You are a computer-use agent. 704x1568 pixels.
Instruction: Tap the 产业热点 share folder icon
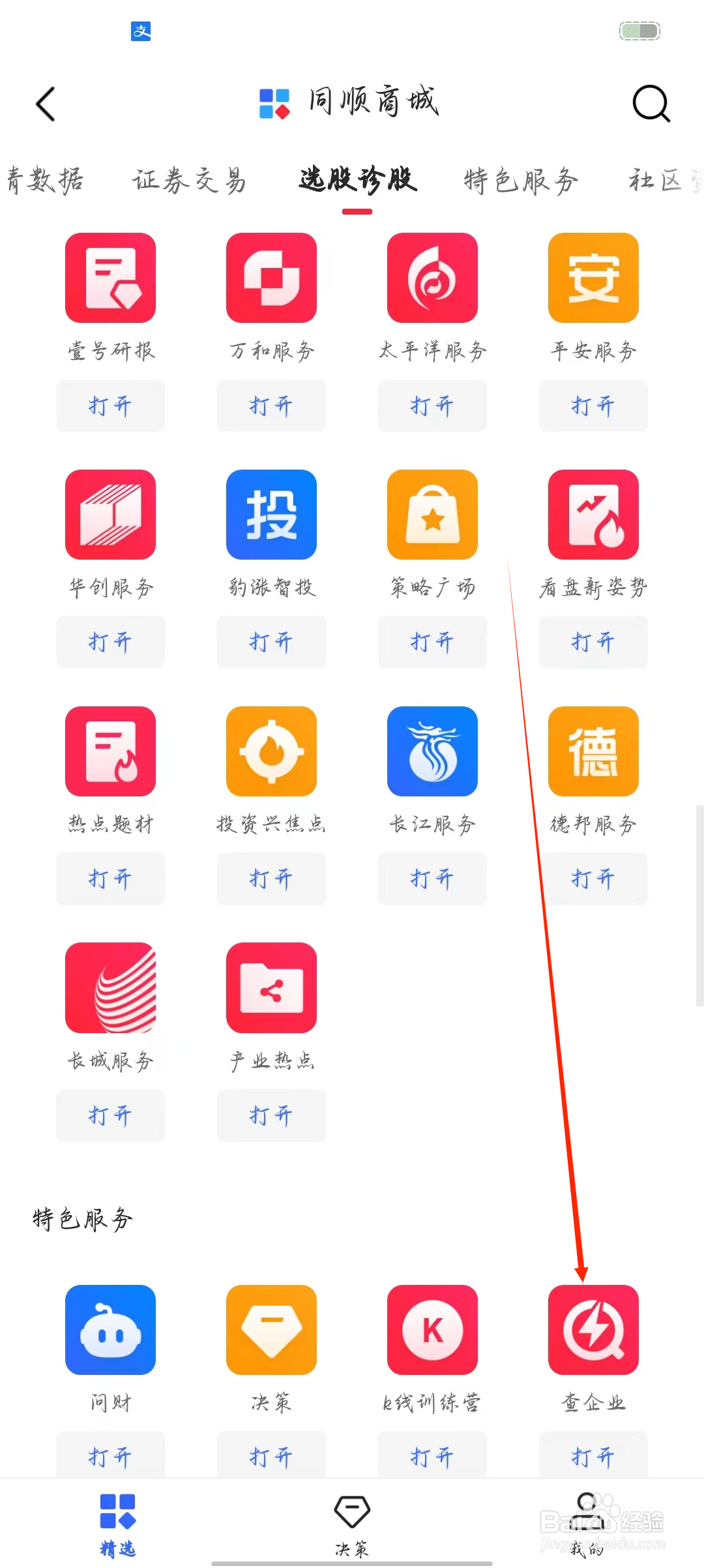(x=271, y=988)
